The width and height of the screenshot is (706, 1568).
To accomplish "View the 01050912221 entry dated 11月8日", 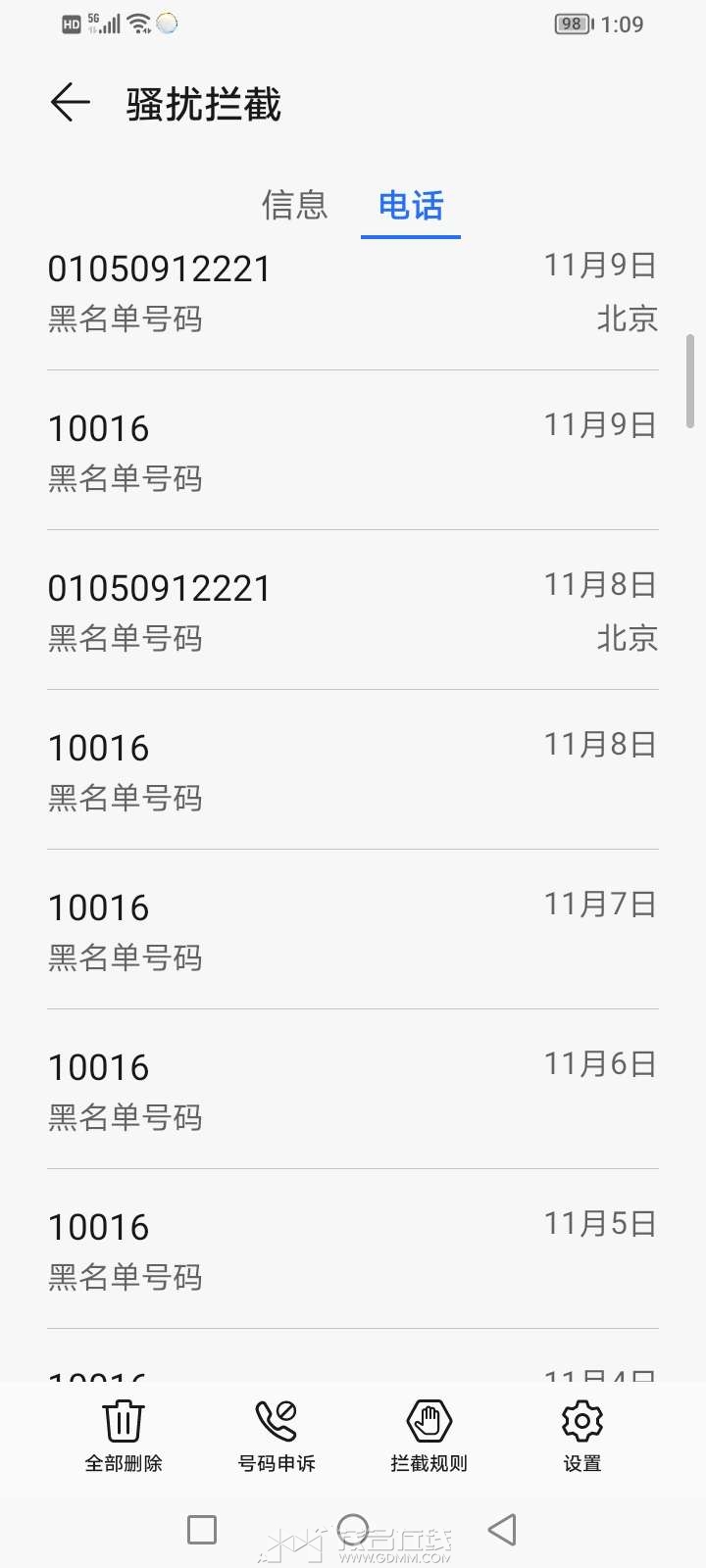I will [x=352, y=612].
